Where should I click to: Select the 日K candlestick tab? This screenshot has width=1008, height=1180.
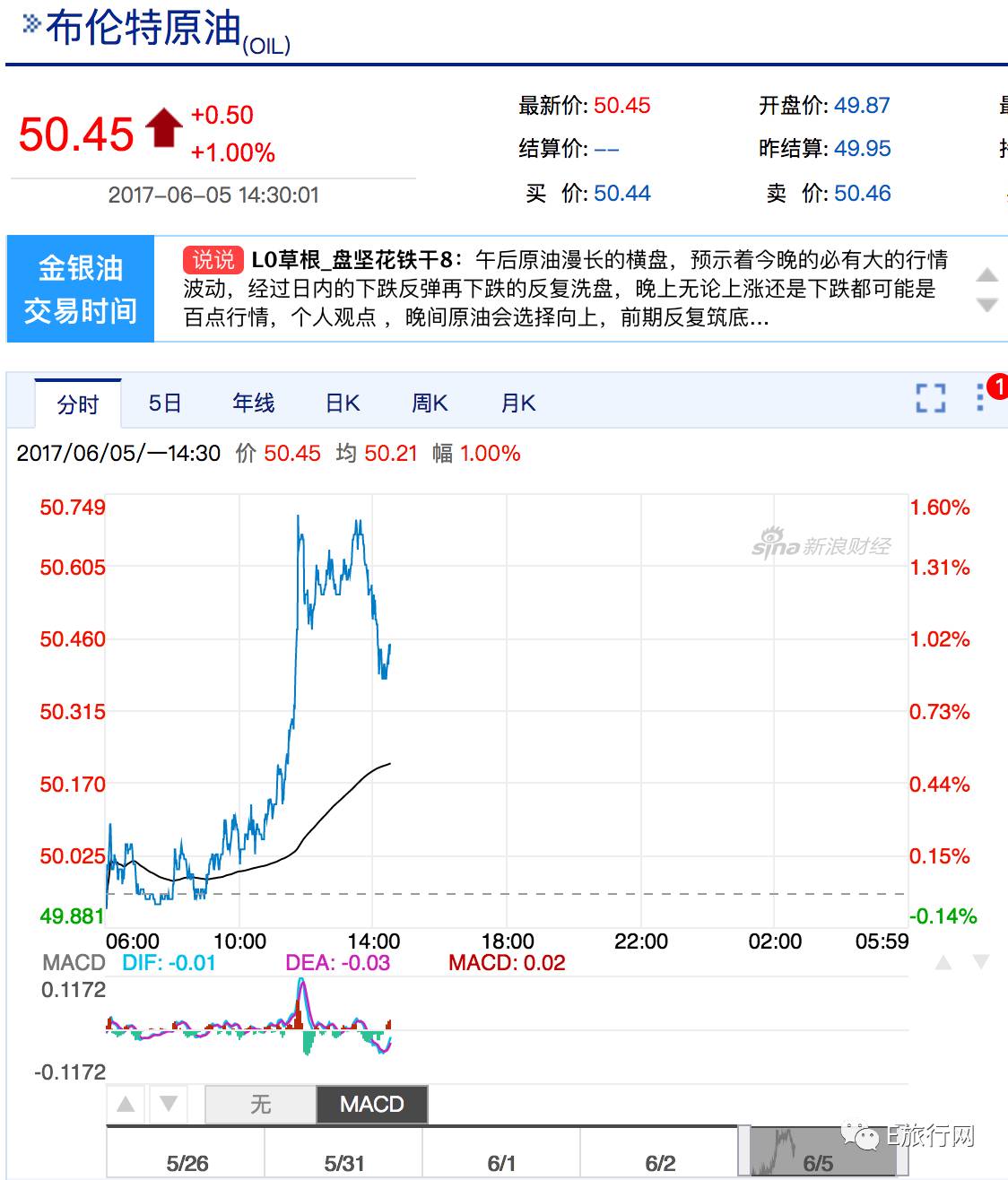342,403
